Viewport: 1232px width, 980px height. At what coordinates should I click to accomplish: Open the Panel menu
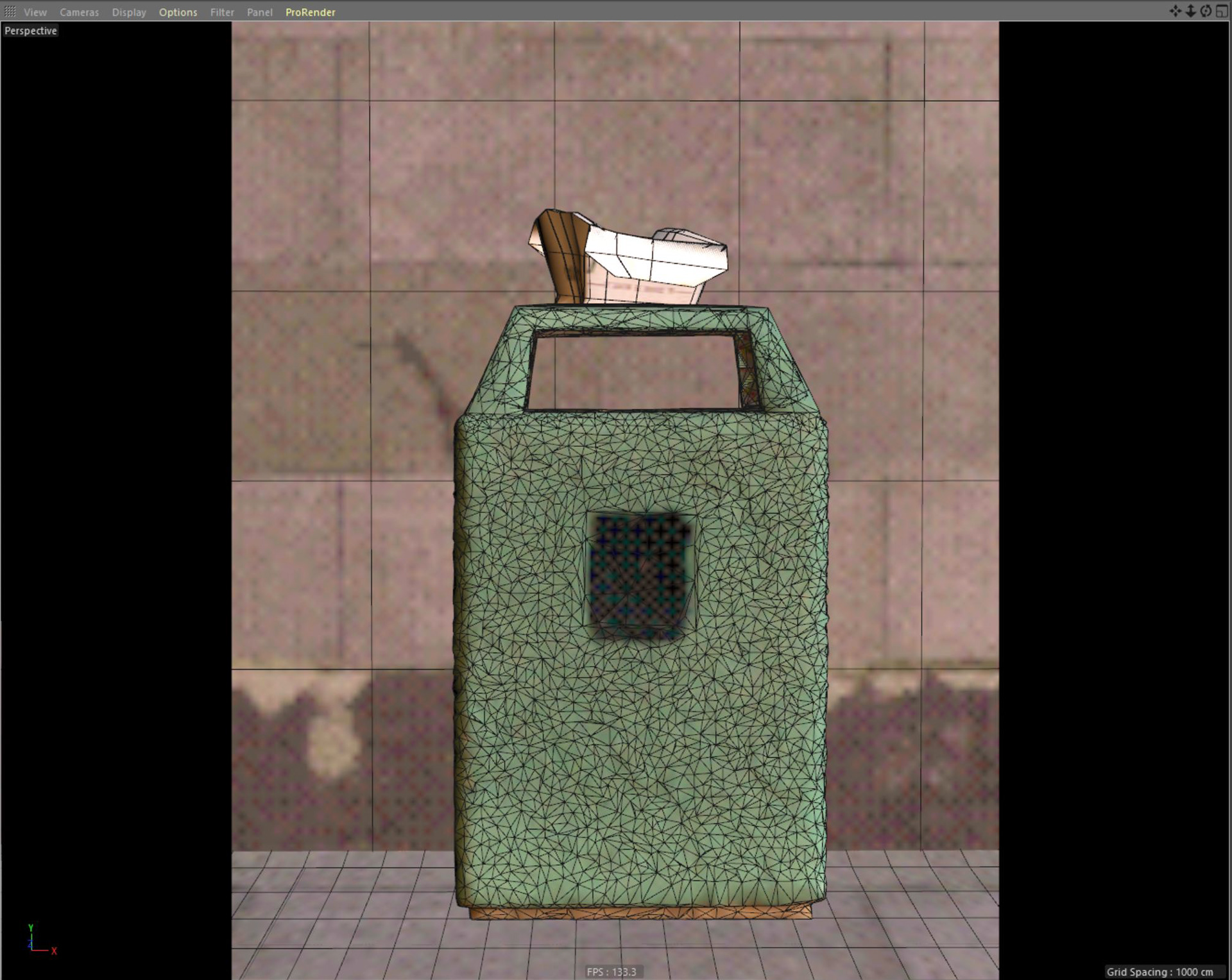260,12
